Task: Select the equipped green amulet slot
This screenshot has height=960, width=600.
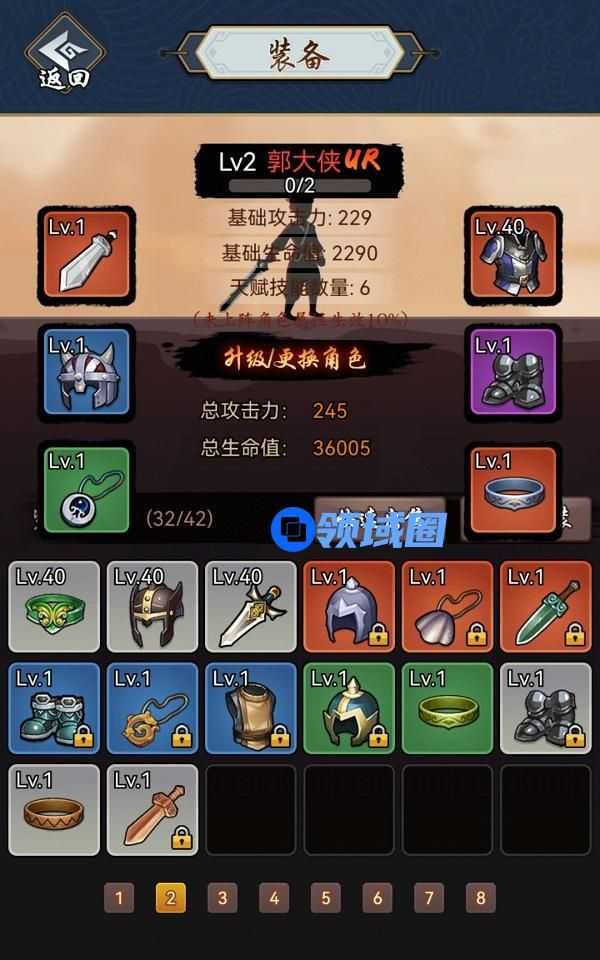Action: (88, 489)
